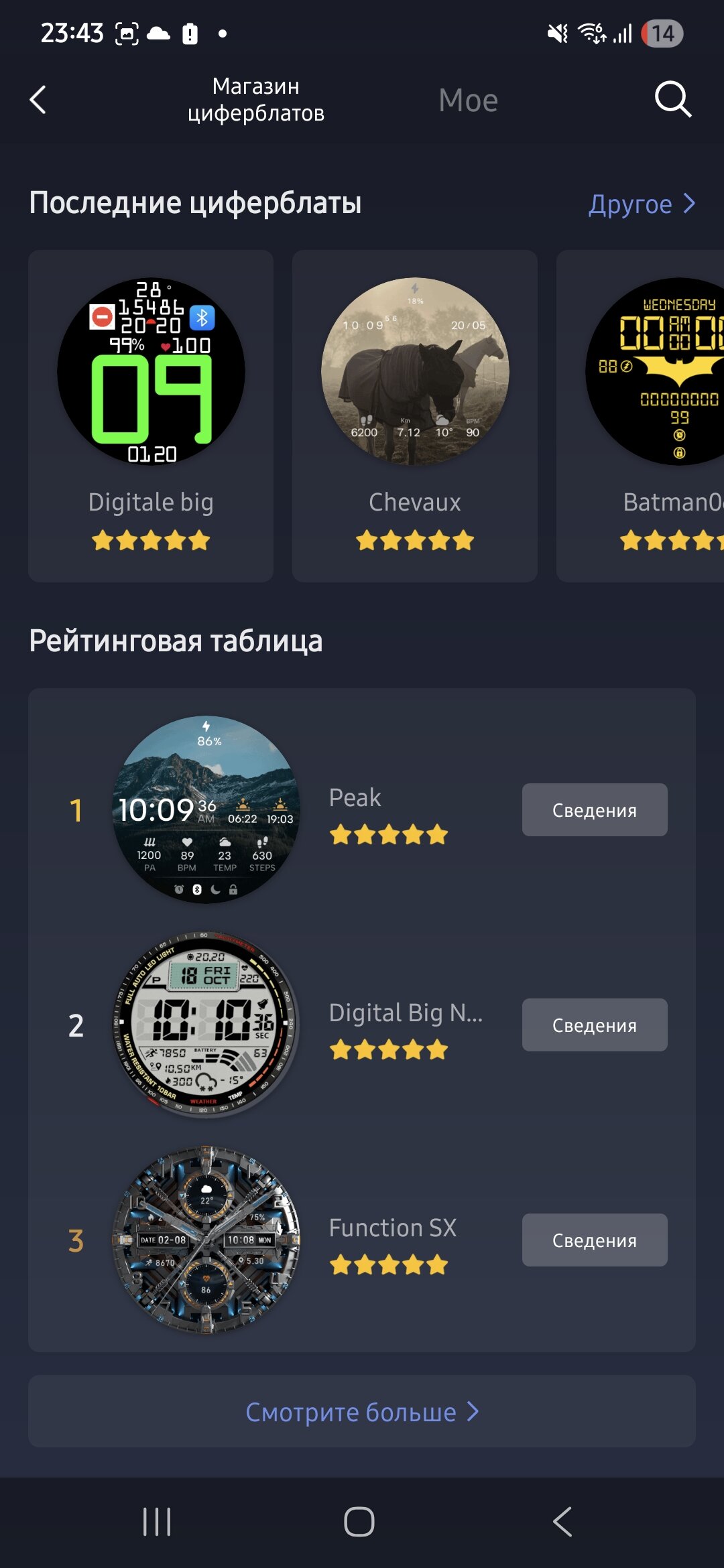Switch to the Мое tab

(x=468, y=101)
